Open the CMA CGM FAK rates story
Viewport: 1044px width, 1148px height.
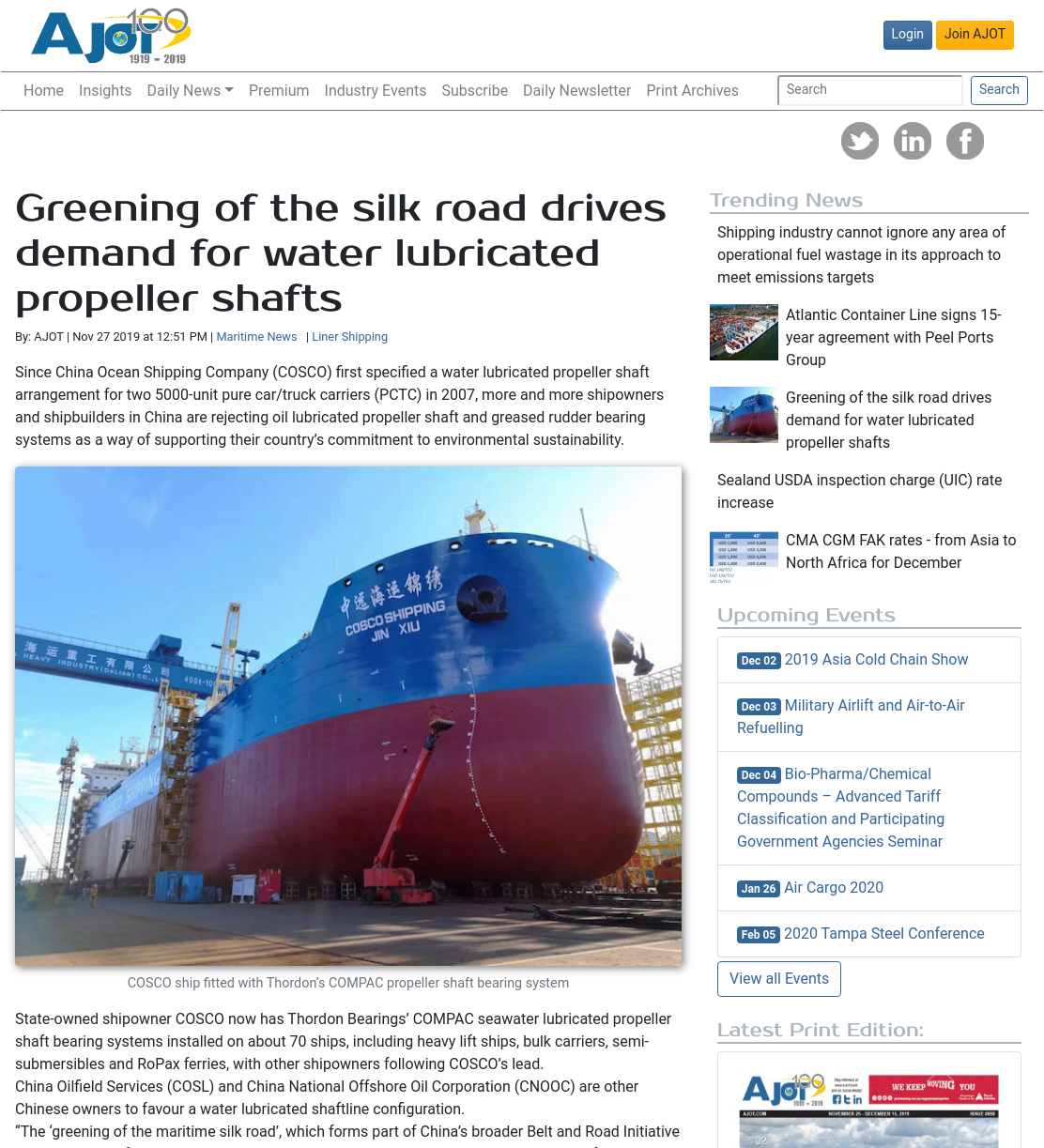pyautogui.click(x=900, y=552)
